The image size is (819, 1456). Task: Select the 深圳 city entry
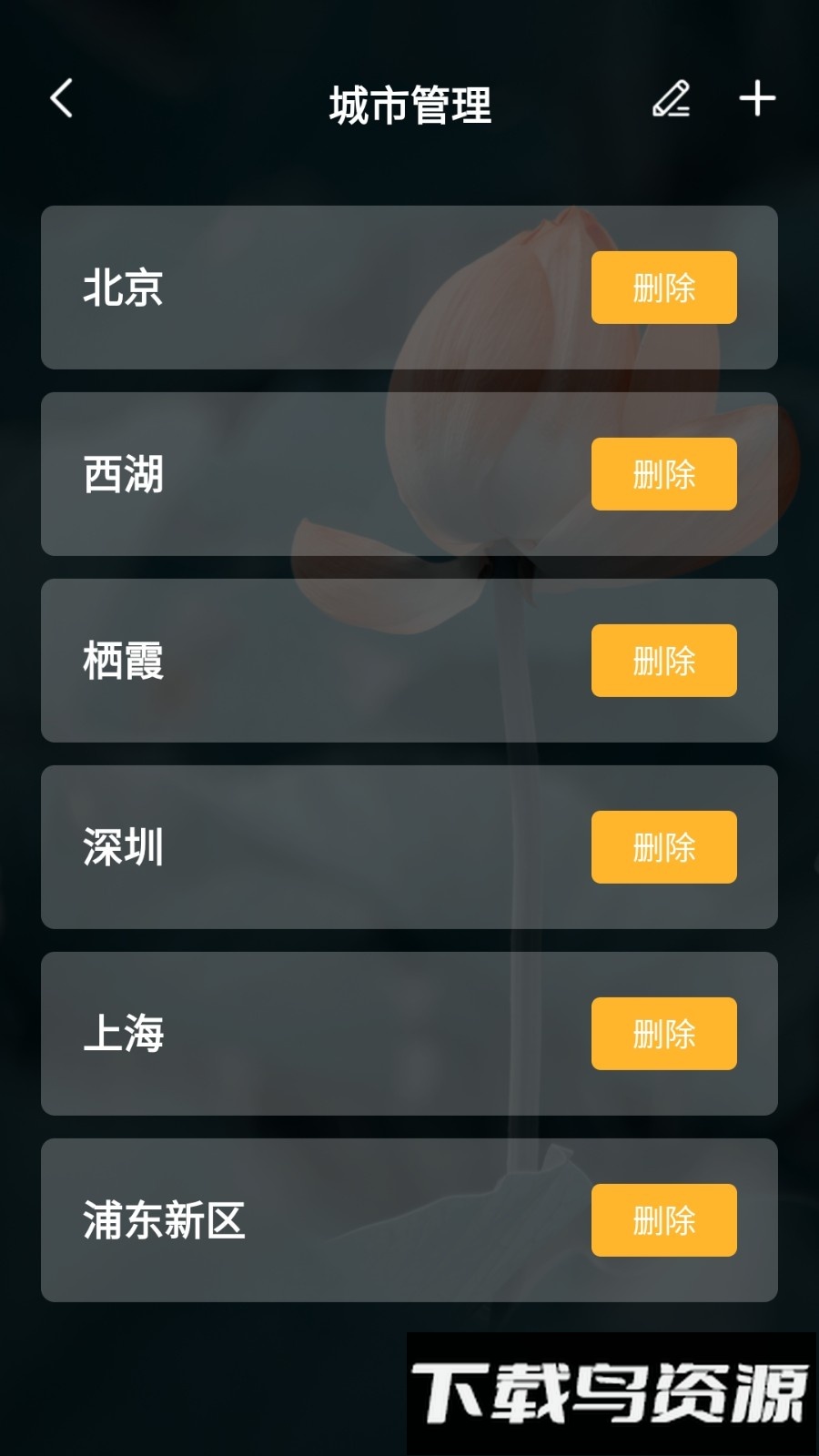coord(273,847)
